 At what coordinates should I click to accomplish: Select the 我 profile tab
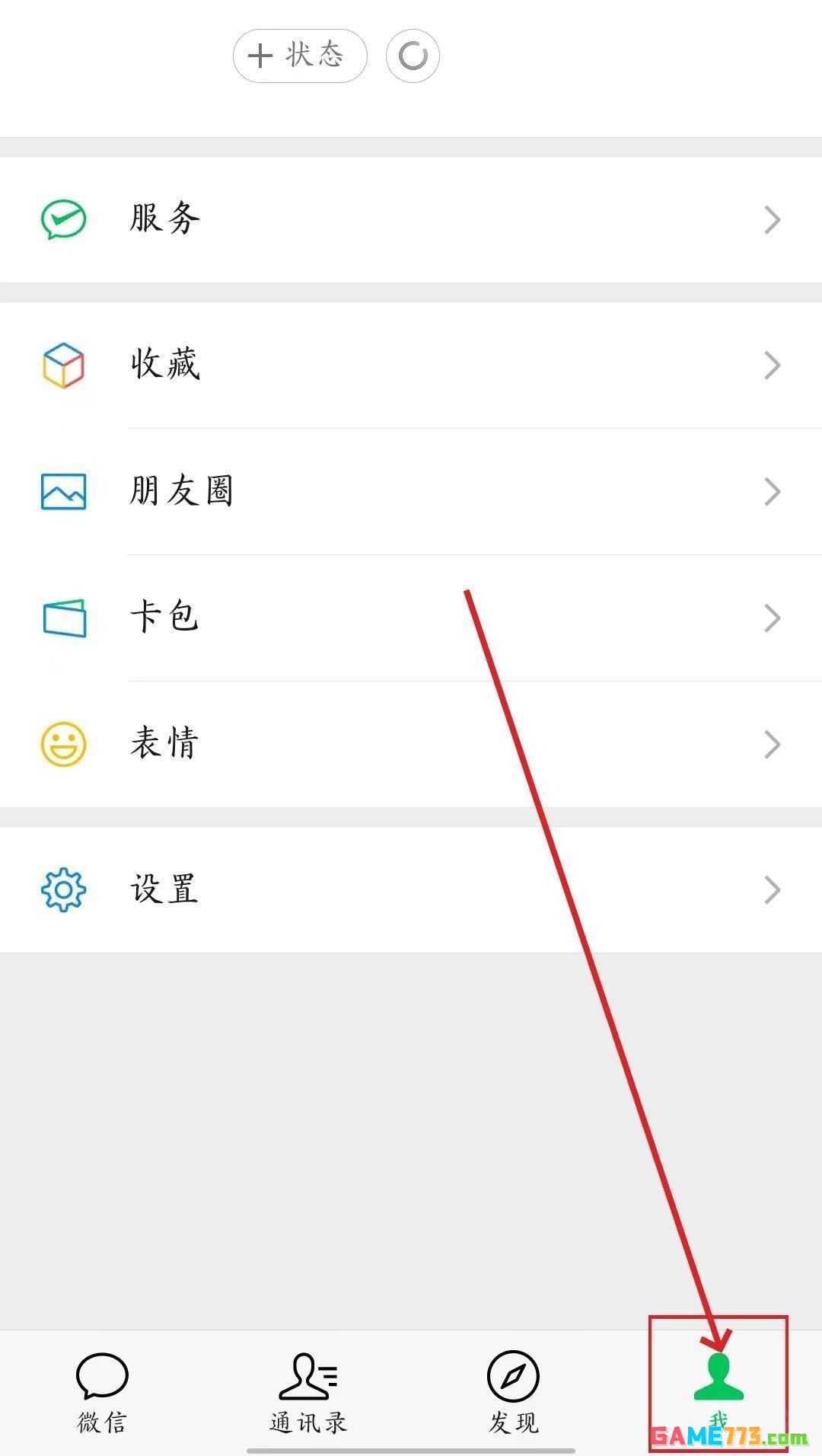[x=718, y=1387]
